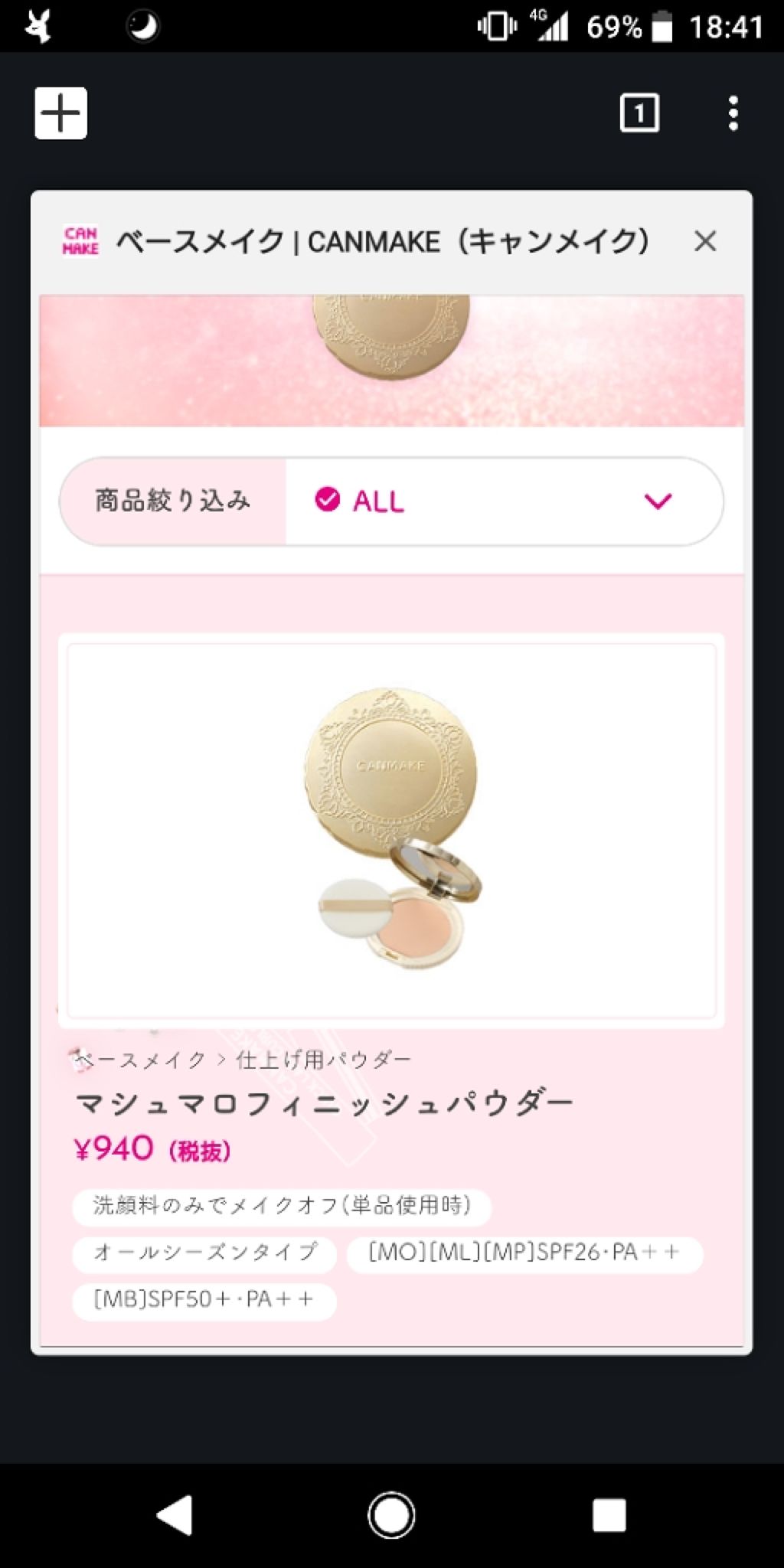Go to the home screen
The image size is (784, 1568).
coord(391,1515)
